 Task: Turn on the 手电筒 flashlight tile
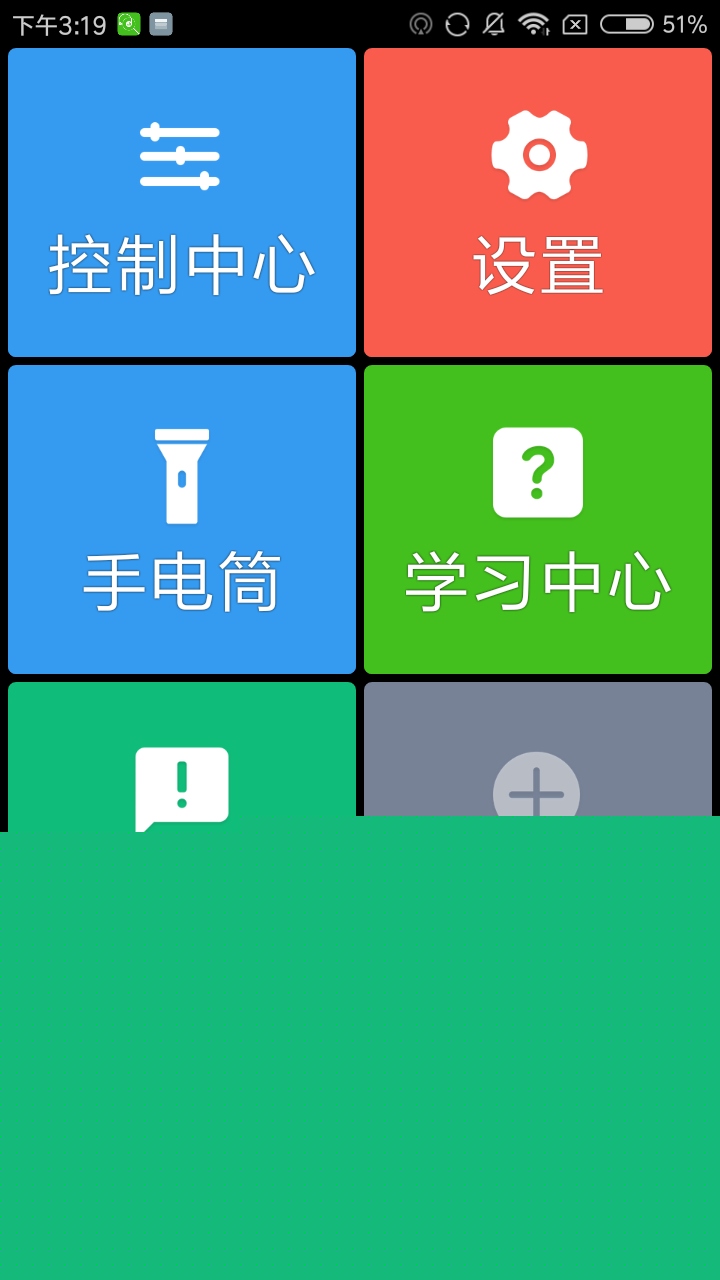tap(182, 520)
